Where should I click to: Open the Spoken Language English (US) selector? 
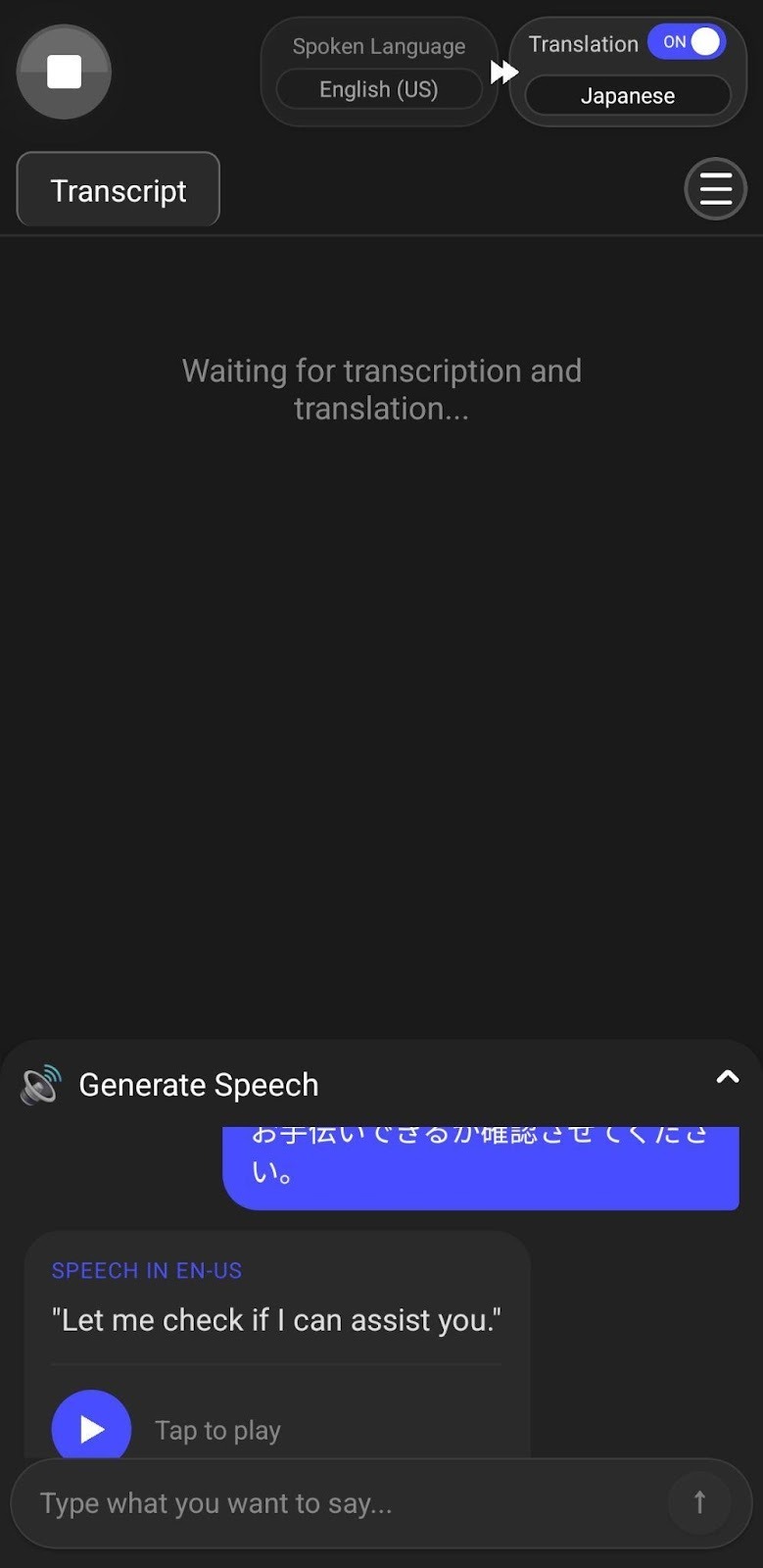[378, 89]
